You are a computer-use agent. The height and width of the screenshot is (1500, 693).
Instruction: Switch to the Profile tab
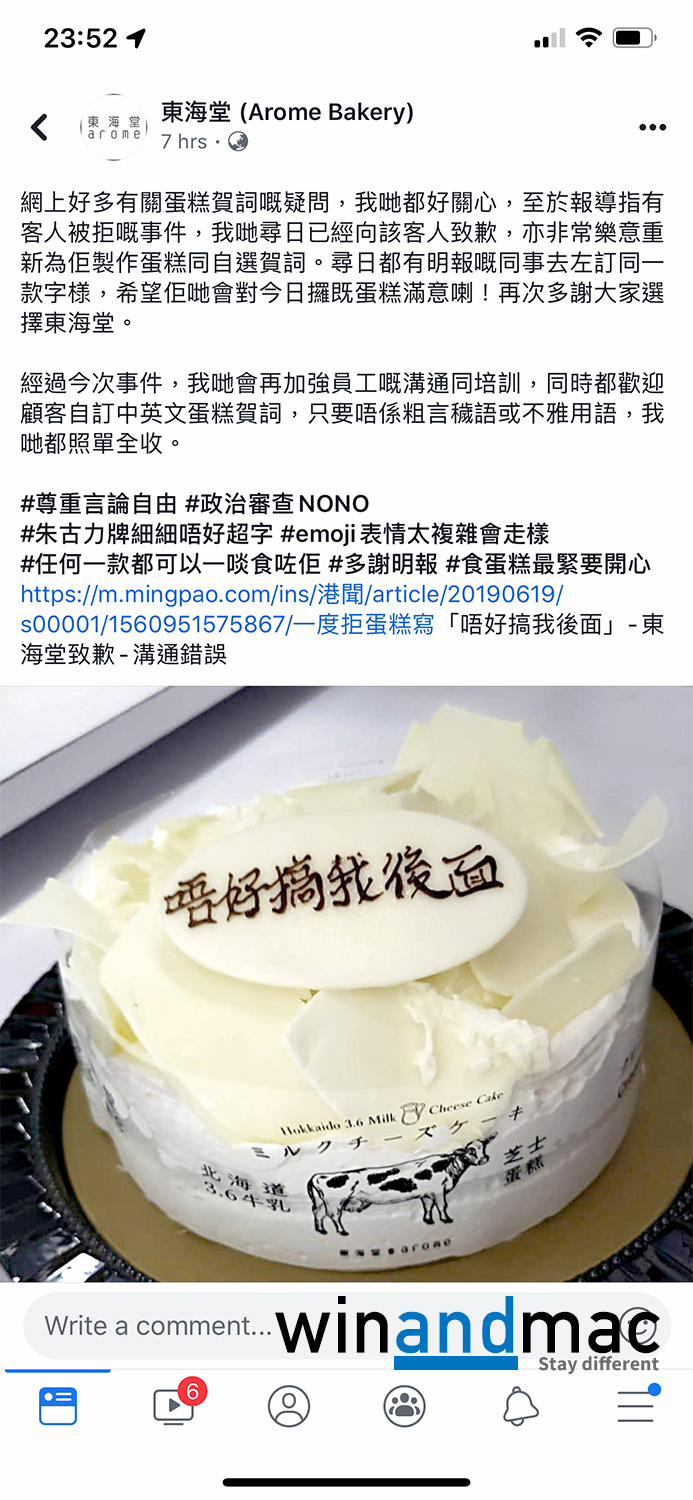289,1406
